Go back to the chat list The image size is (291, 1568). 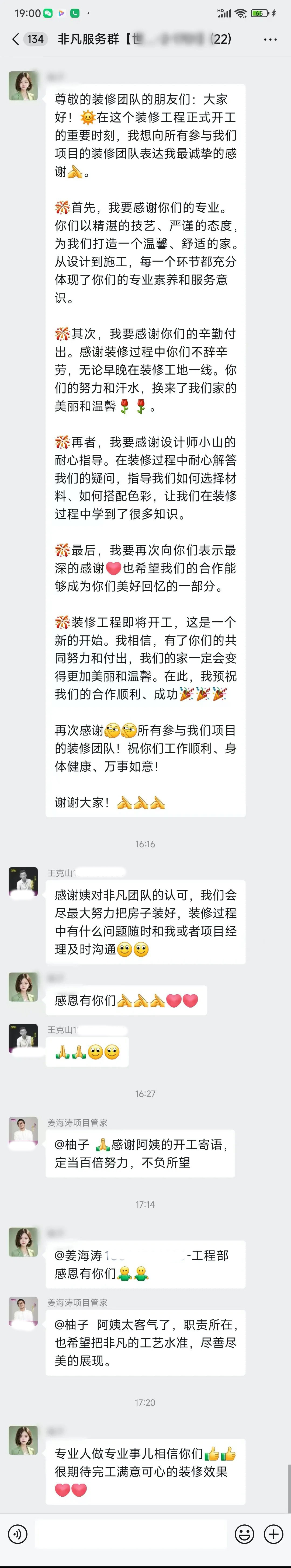tap(16, 39)
